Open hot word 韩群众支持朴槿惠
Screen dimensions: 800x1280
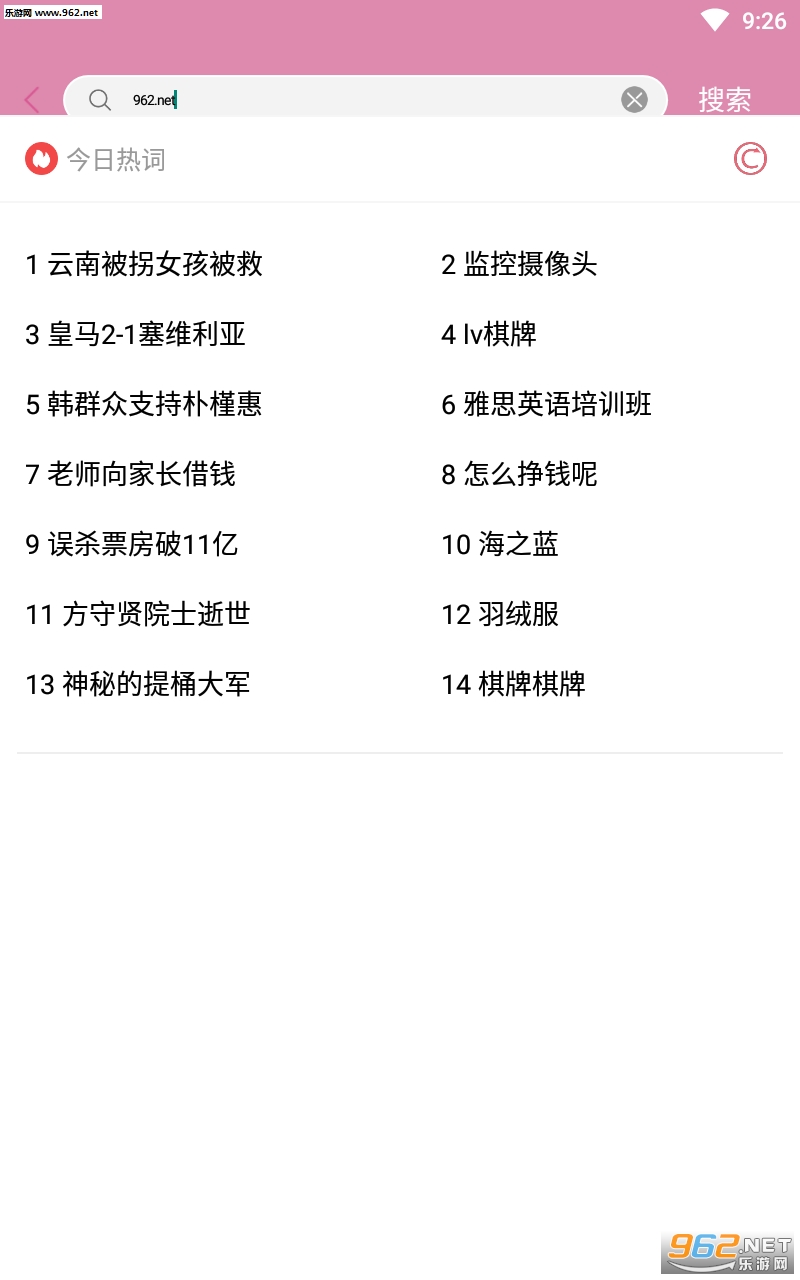[x=144, y=404]
